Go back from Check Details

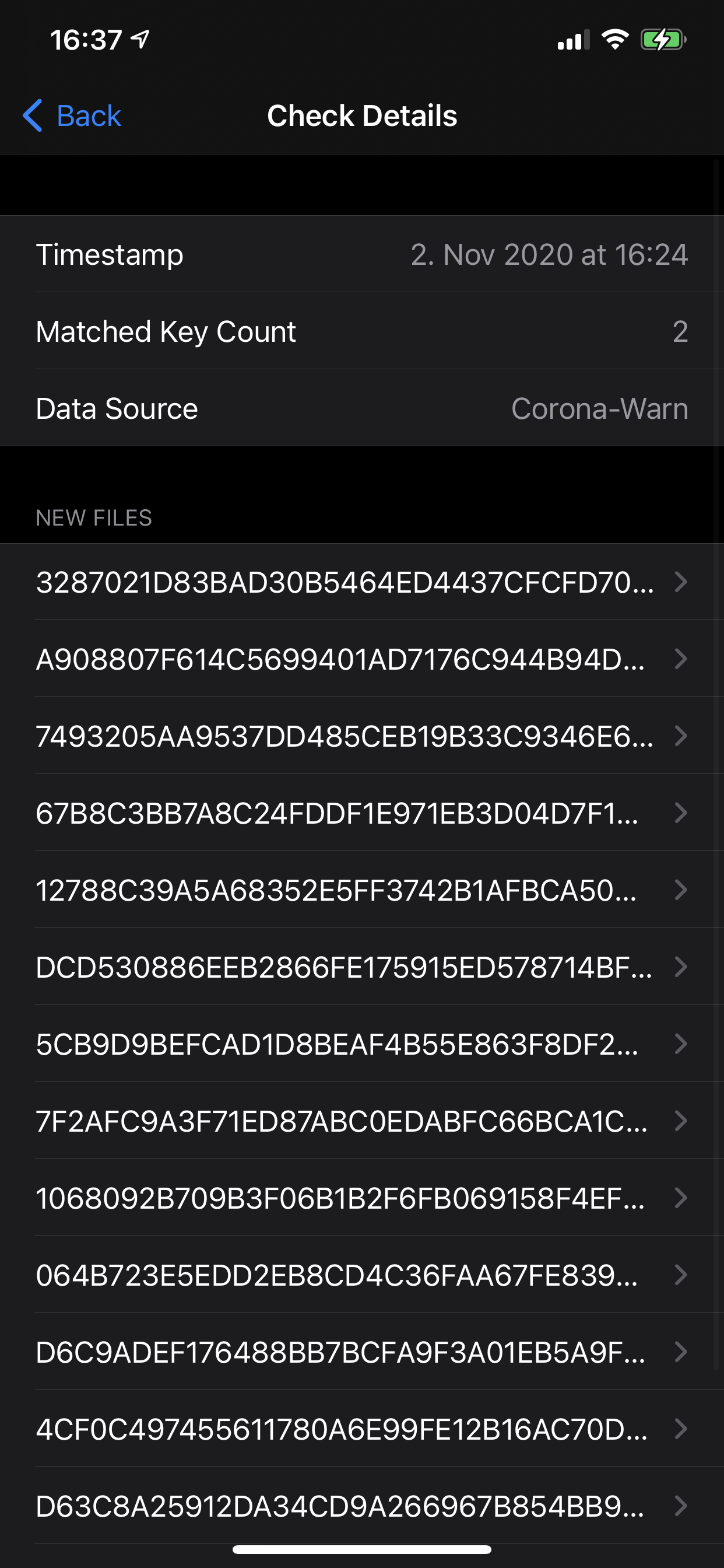72,116
